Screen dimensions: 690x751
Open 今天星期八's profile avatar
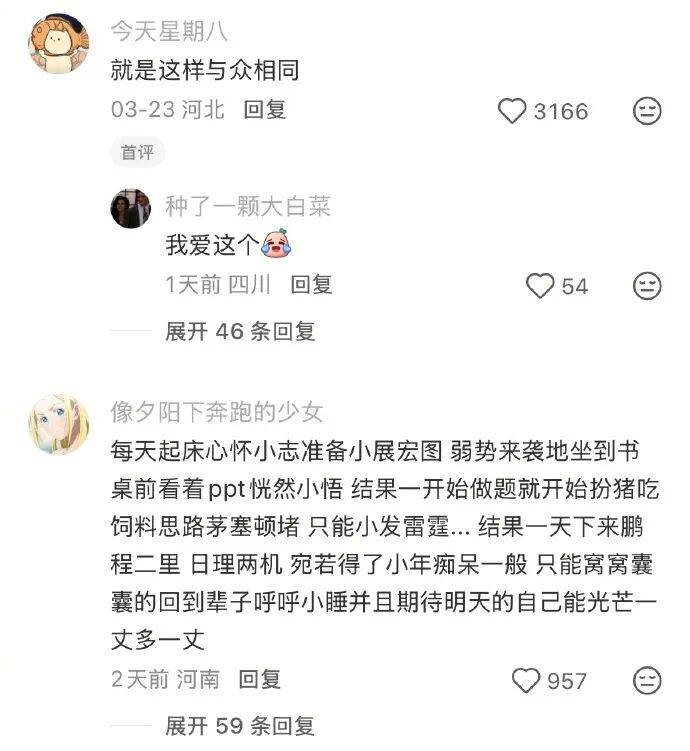(x=58, y=44)
